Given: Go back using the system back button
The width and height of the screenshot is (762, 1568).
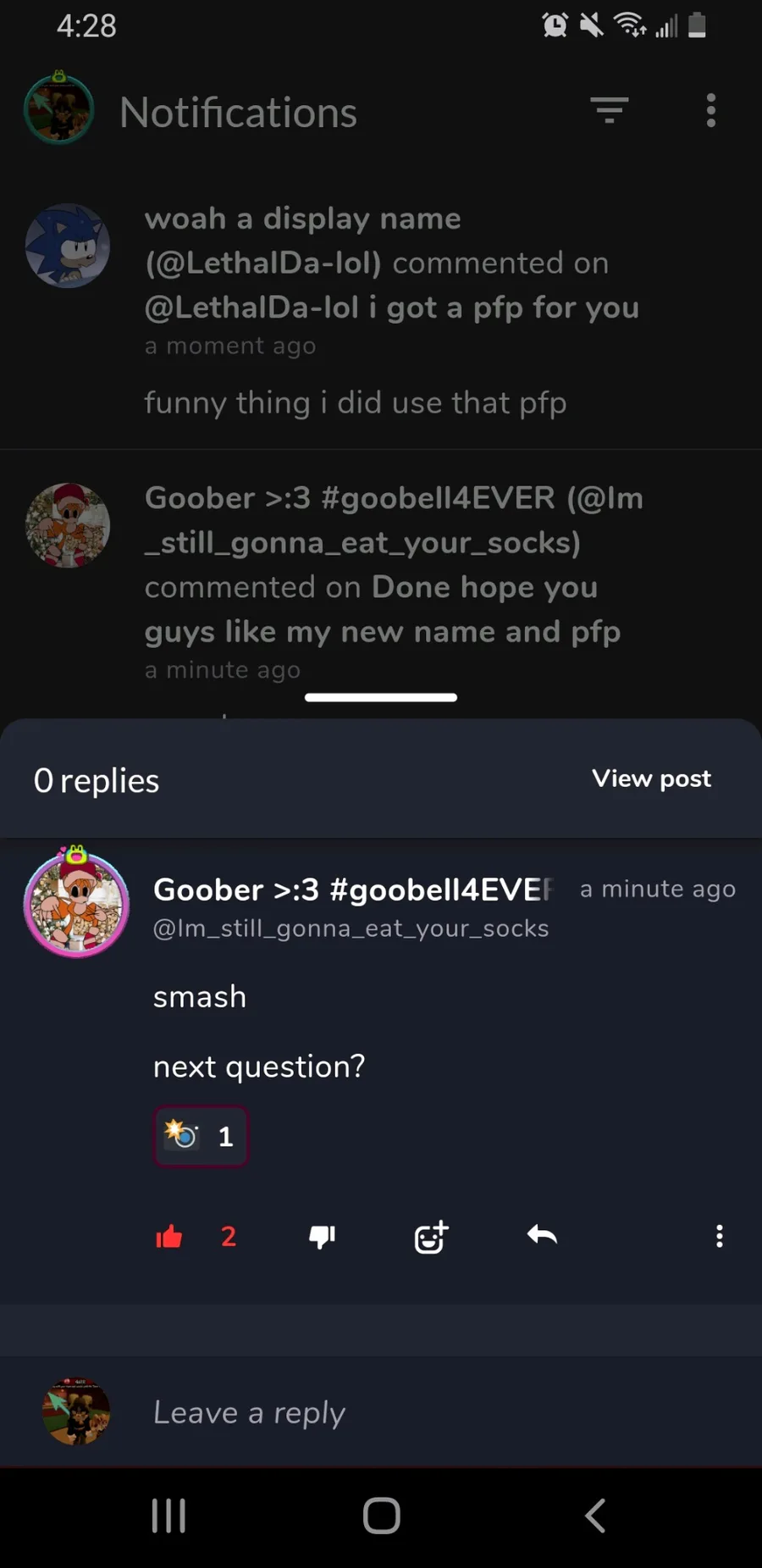Looking at the screenshot, I should [595, 1515].
